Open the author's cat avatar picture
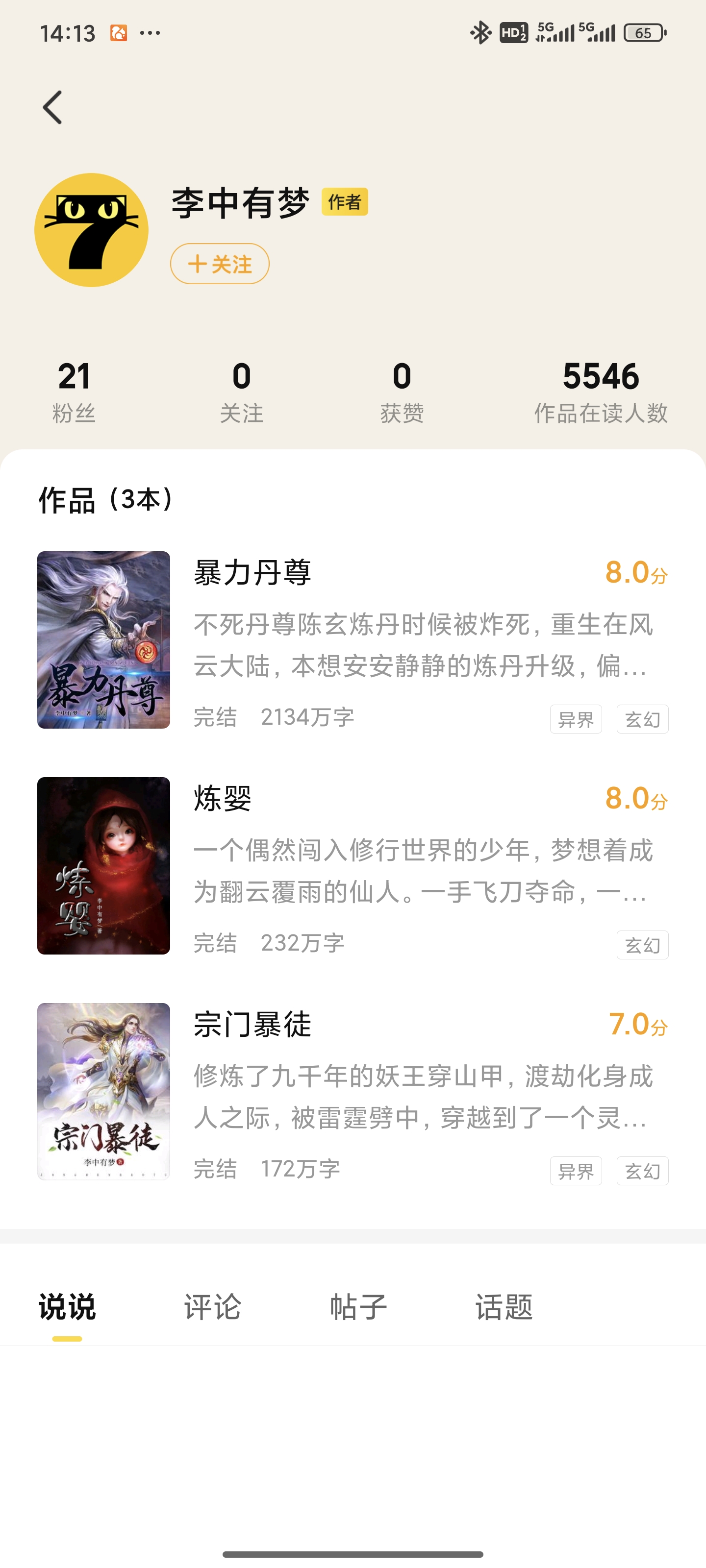This screenshot has height=1568, width=706. tap(91, 230)
